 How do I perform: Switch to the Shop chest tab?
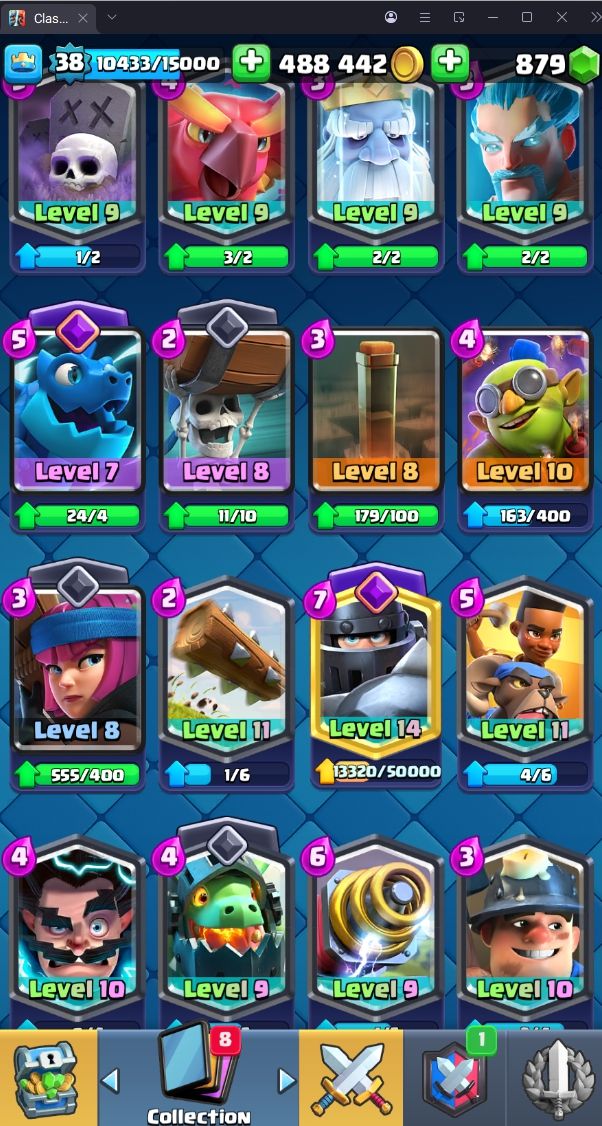click(x=47, y=1078)
